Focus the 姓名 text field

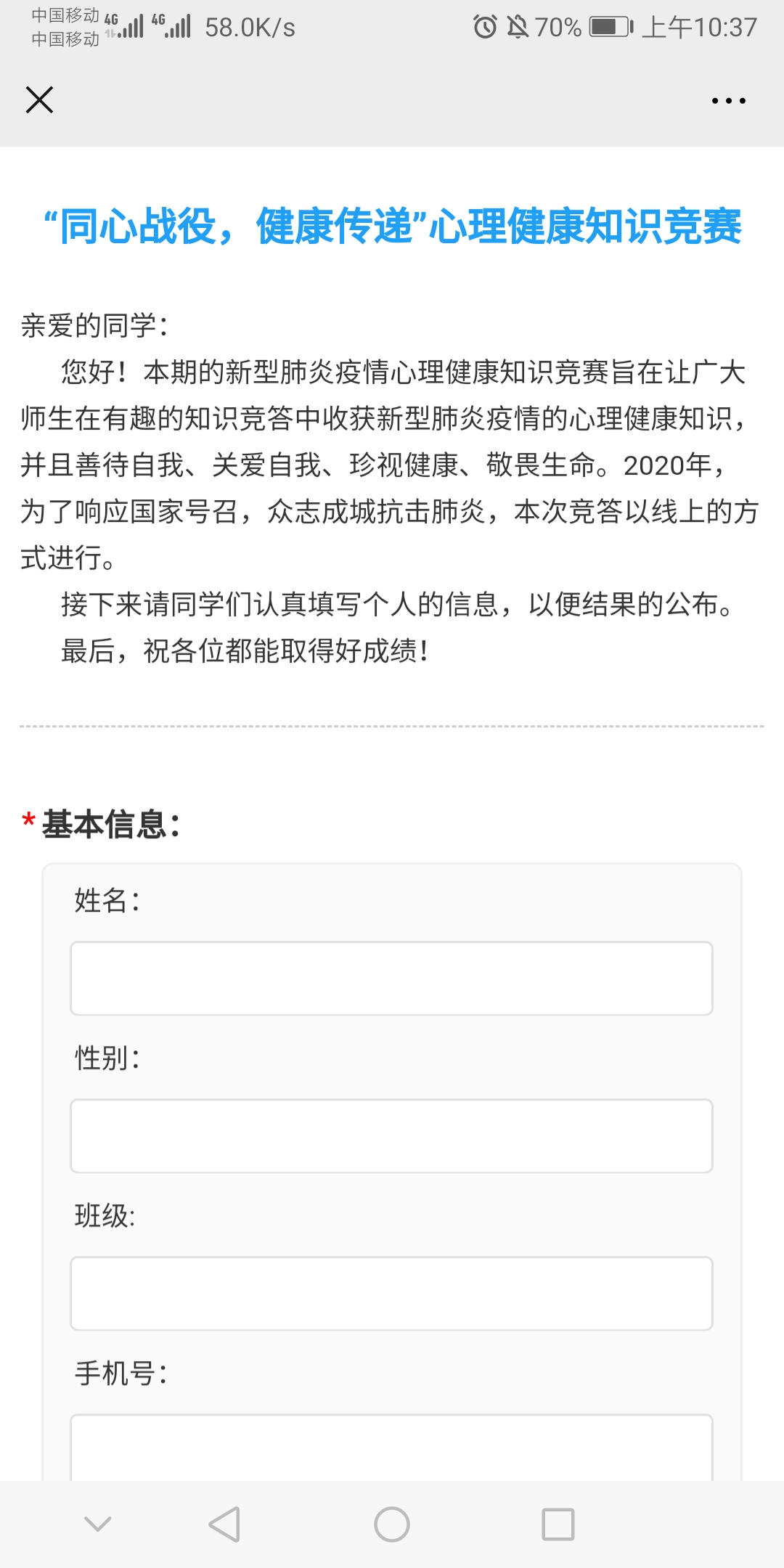tap(391, 979)
